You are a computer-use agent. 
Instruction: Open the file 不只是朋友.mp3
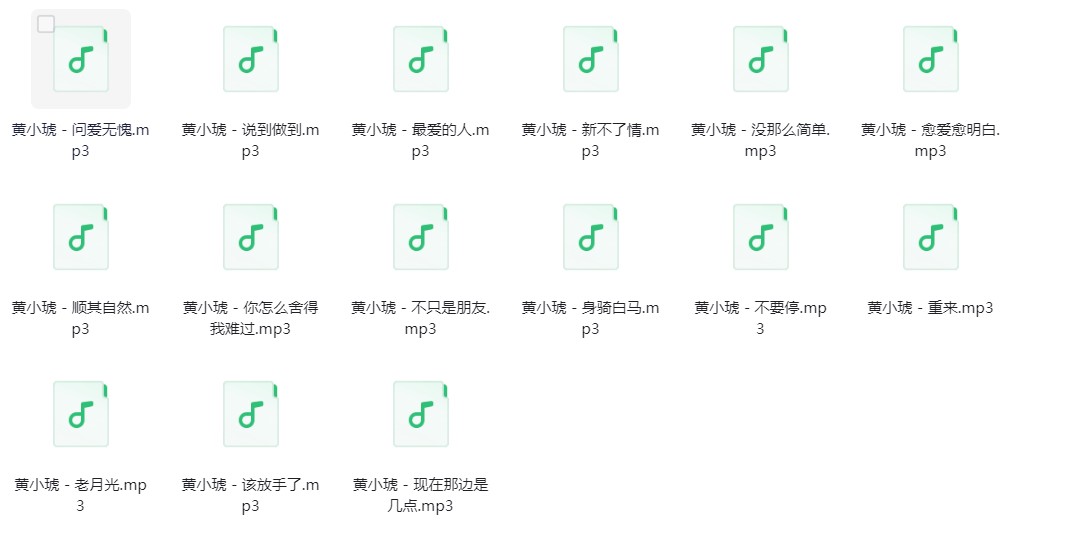click(x=420, y=237)
